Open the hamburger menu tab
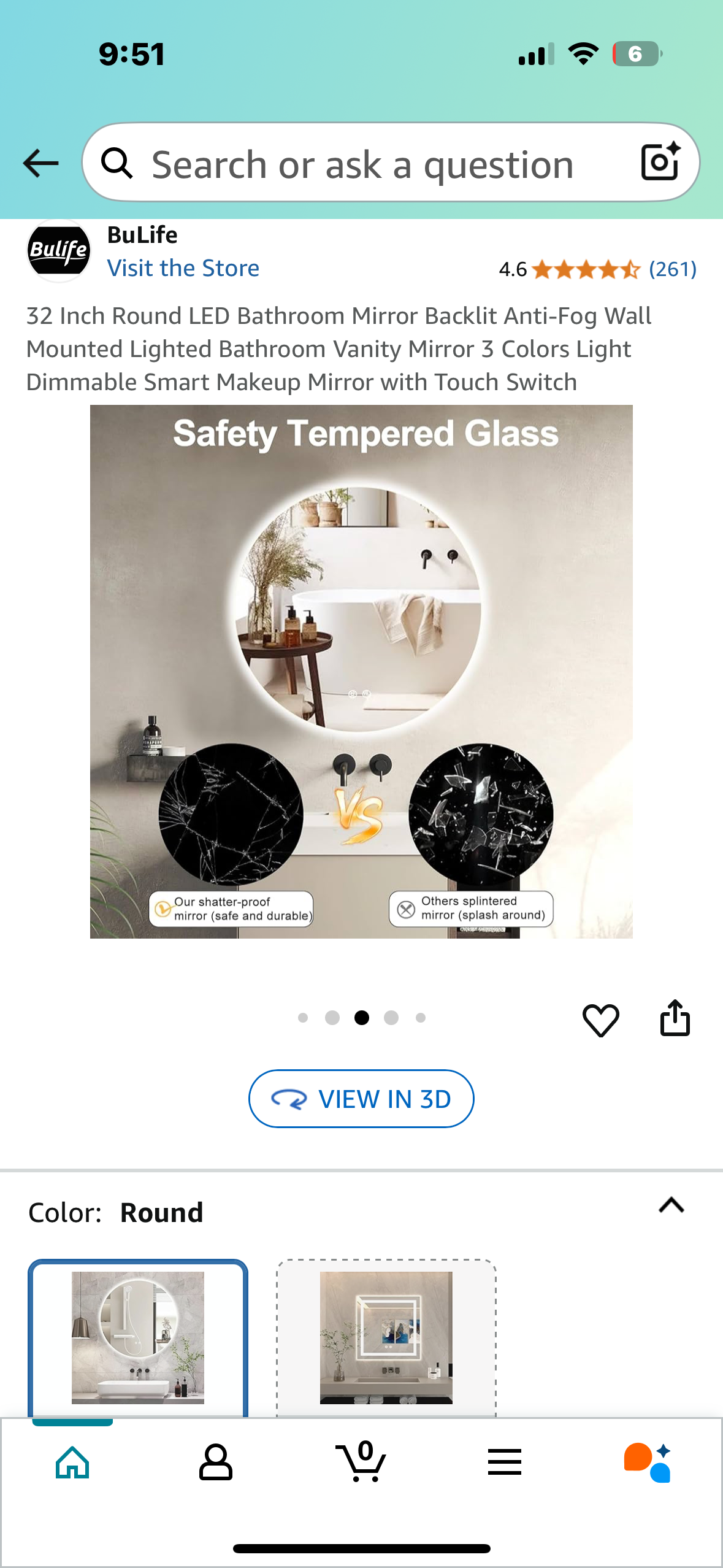 (504, 1462)
